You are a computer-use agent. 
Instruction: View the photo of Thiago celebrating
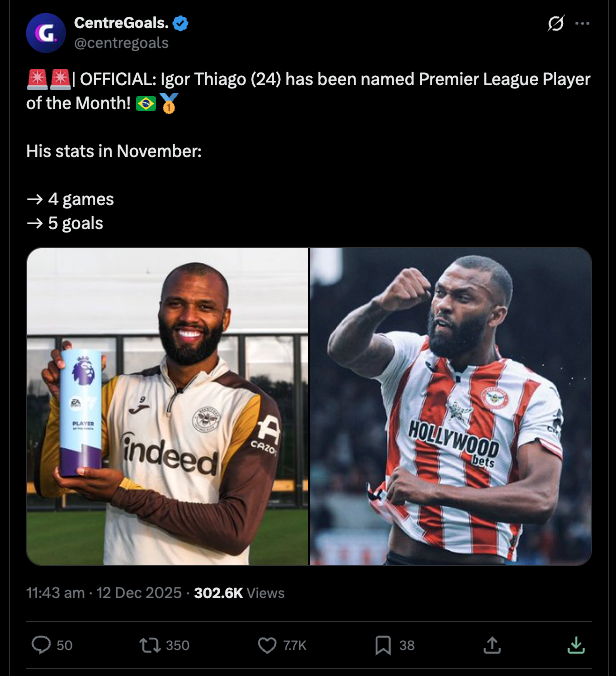[x=451, y=406]
